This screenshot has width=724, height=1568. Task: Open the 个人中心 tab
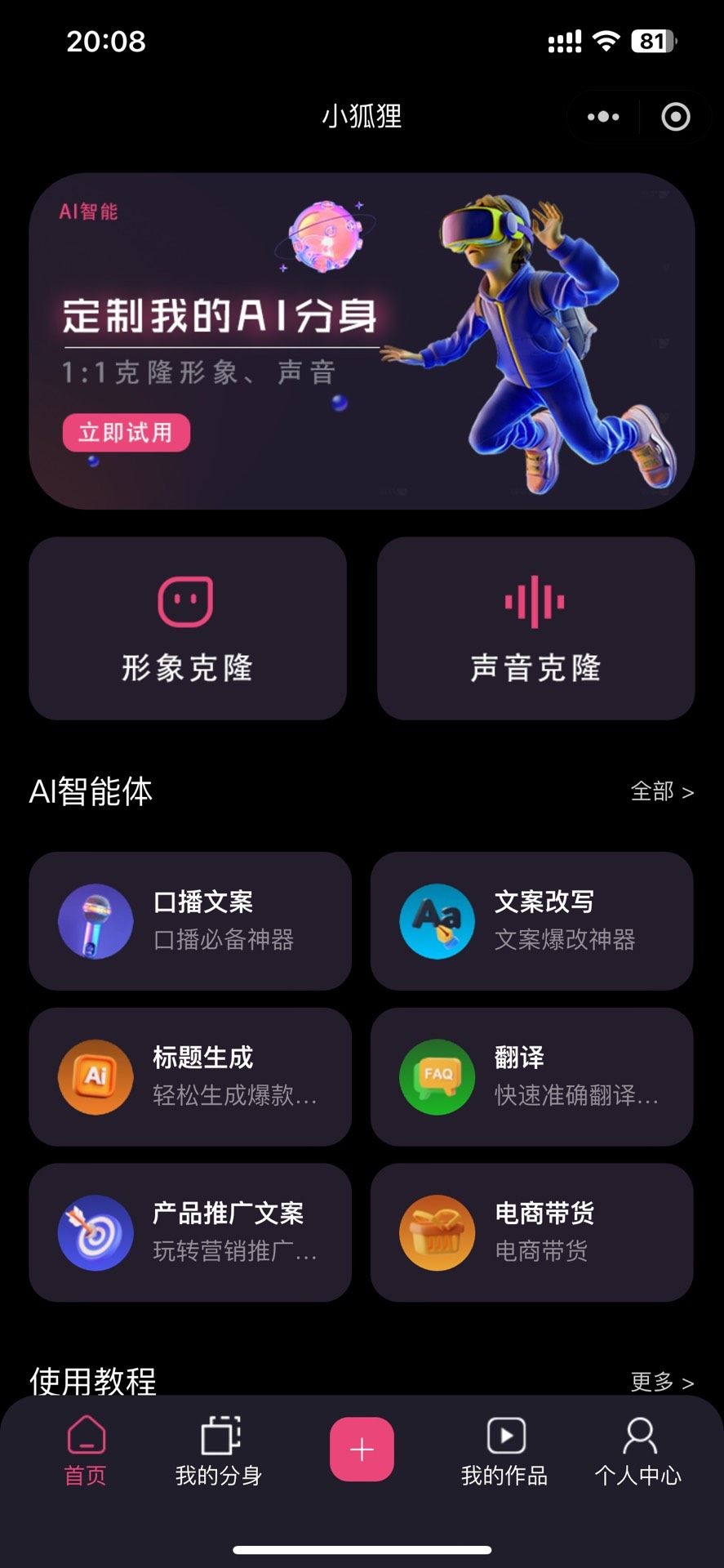coord(638,1451)
